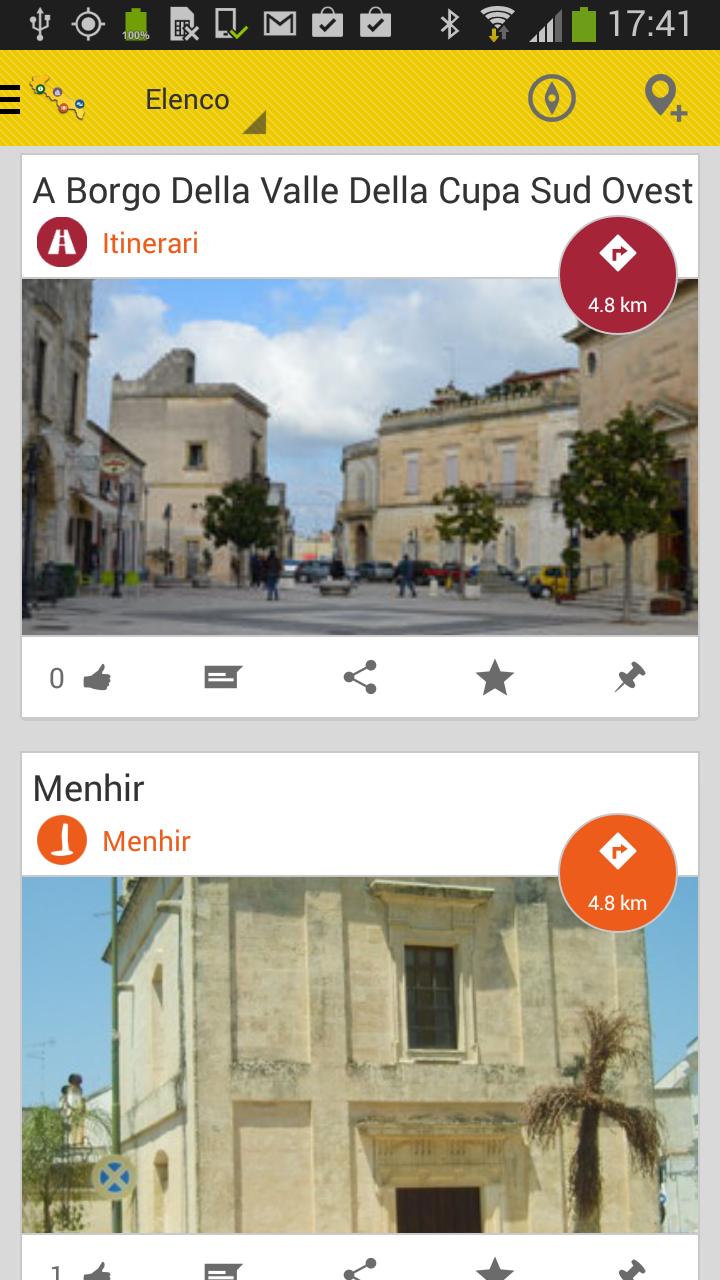Screen dimensions: 720x1280
Task: Open the comments on Borgo Della Valle
Action: click(x=222, y=677)
